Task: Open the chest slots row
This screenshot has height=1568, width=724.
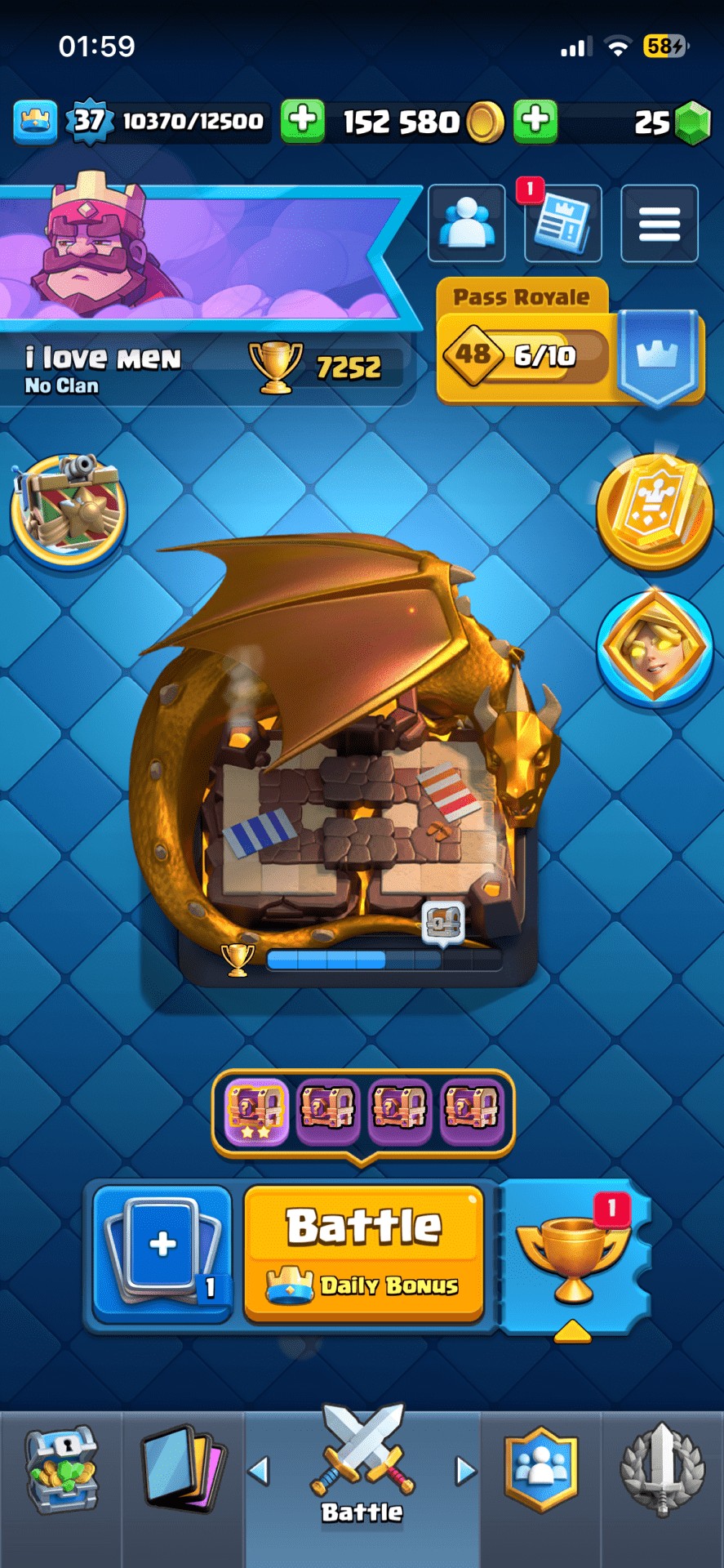Action: [363, 1111]
